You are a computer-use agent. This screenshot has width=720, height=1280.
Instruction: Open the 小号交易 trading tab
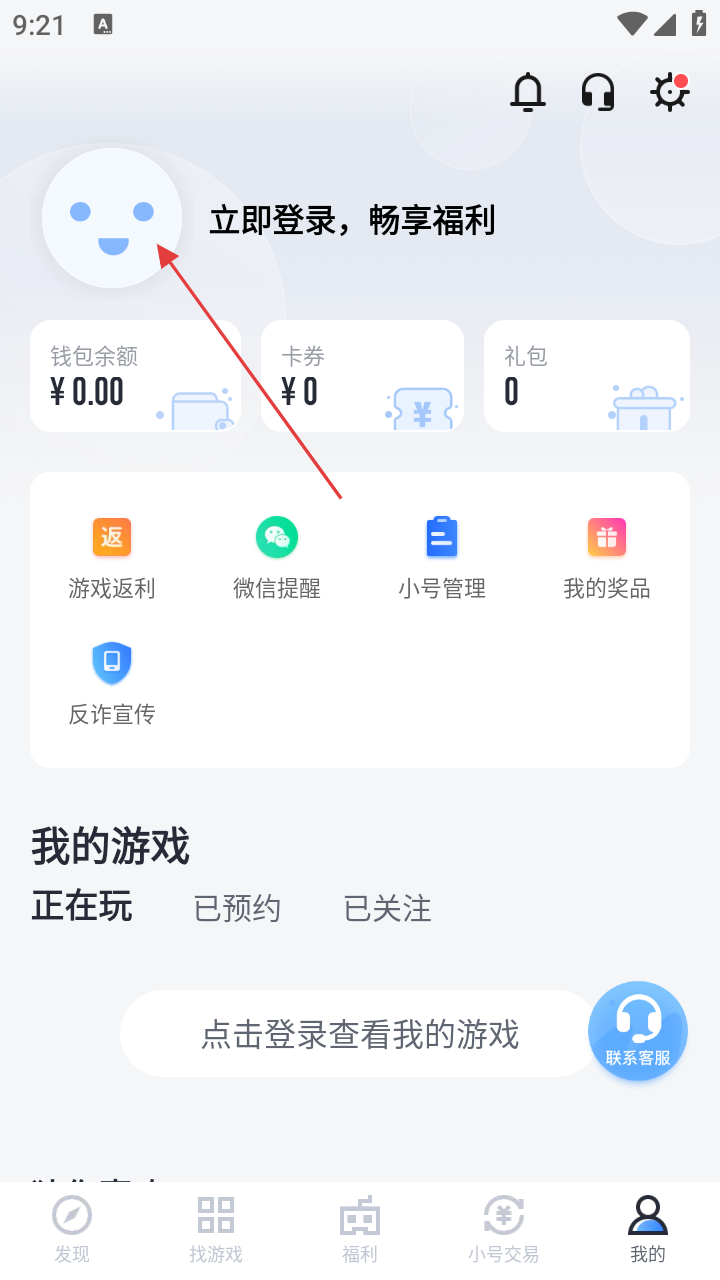pos(504,1229)
